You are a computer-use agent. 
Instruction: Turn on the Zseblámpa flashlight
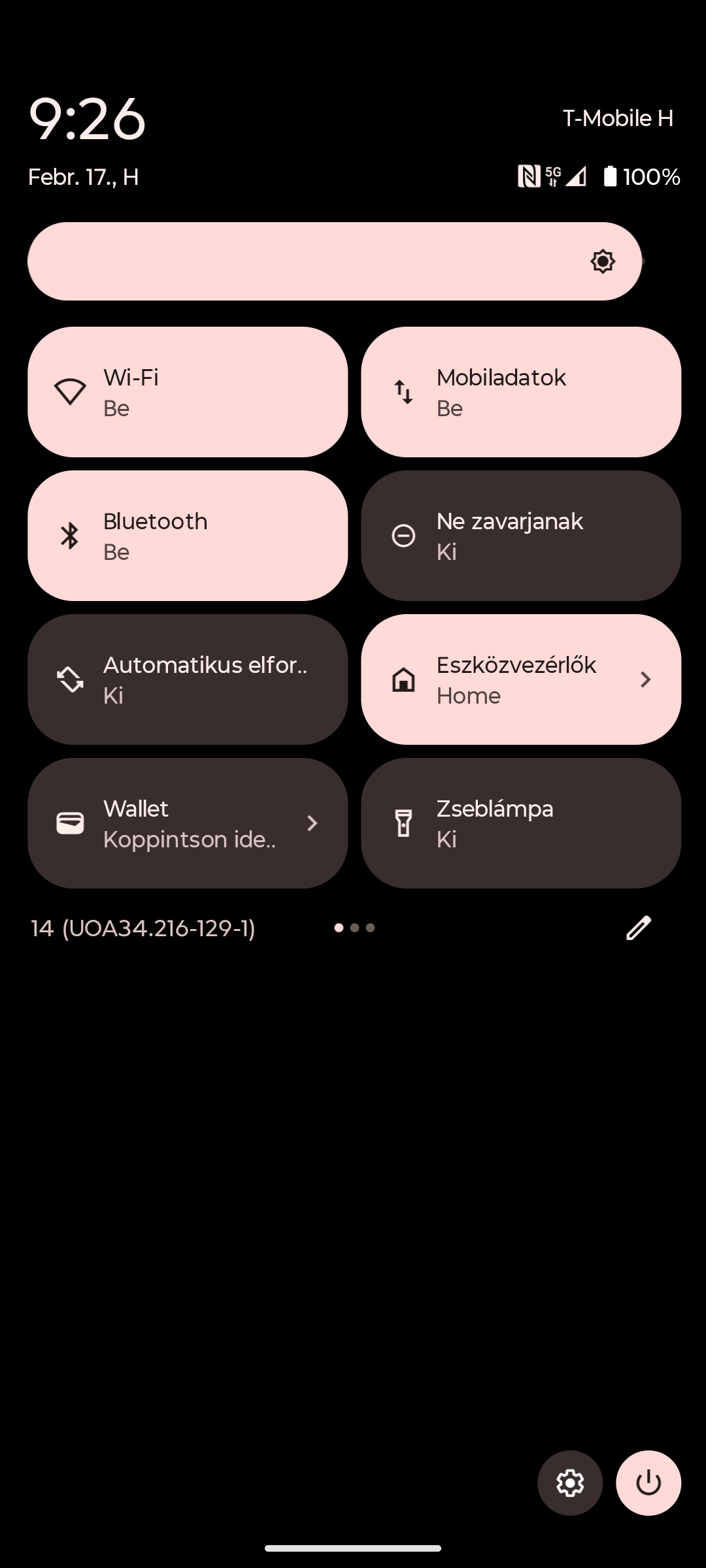tap(521, 823)
